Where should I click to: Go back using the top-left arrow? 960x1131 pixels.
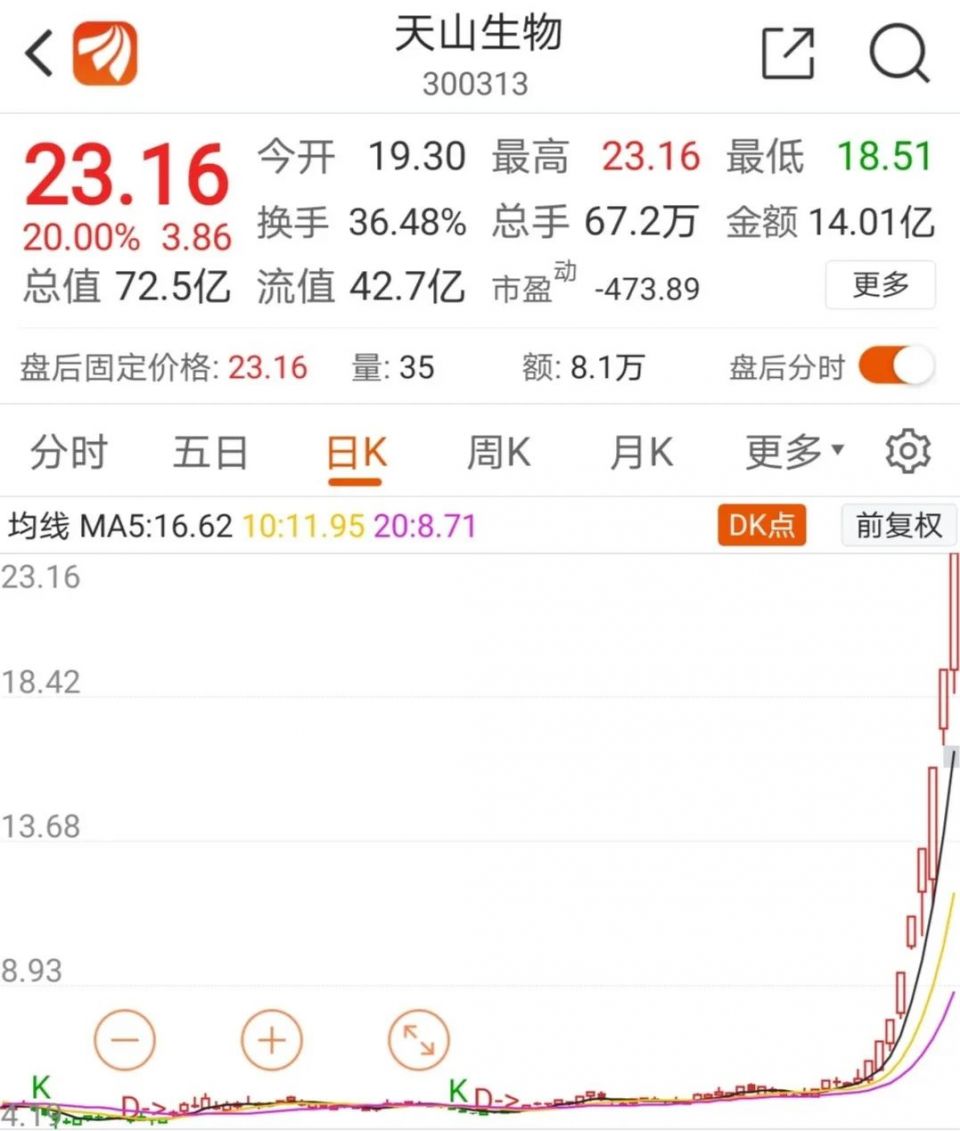pyautogui.click(x=38, y=54)
